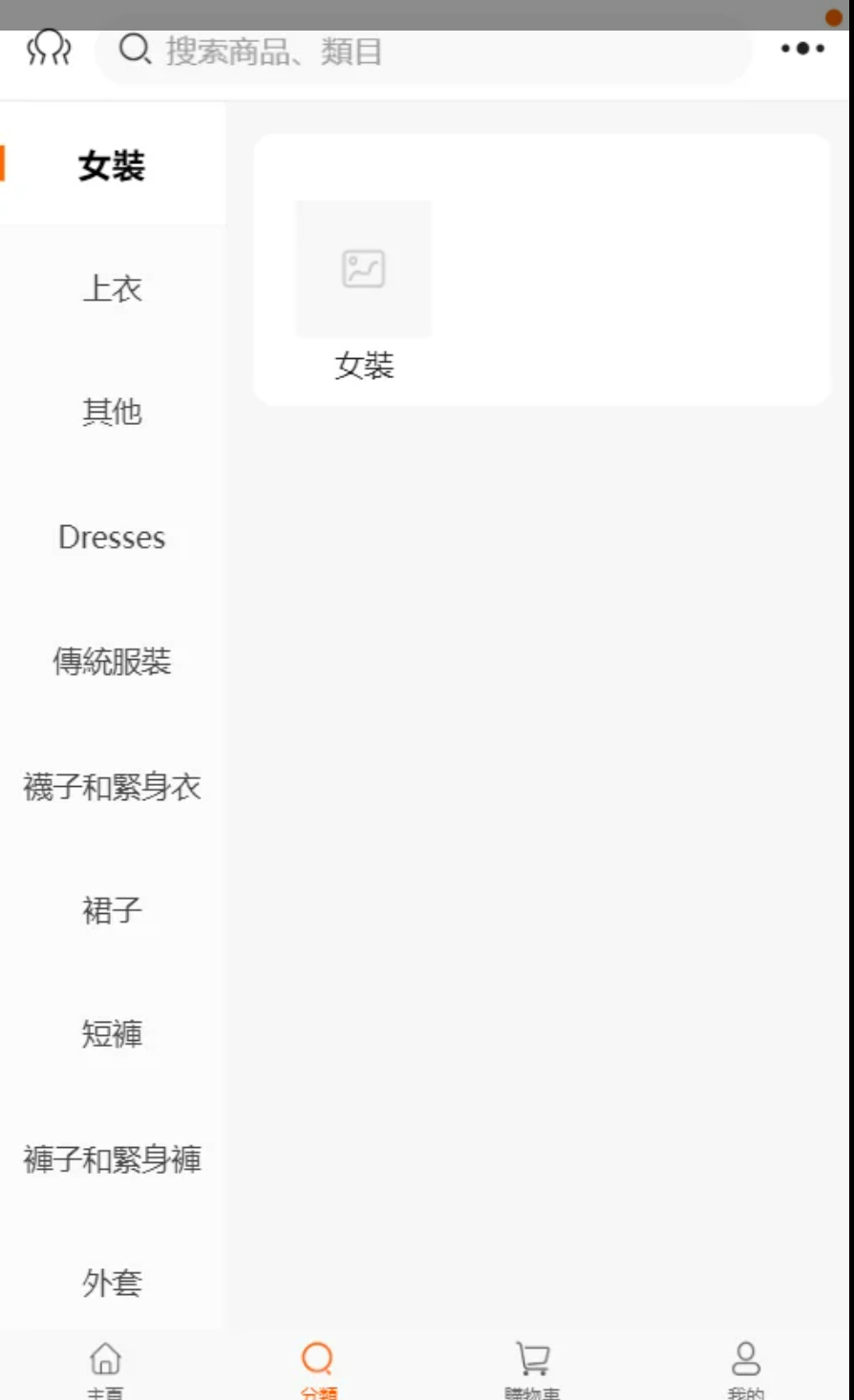Select 襪子和緊身衣 category
Screen dimensions: 854x1400
[x=112, y=787]
